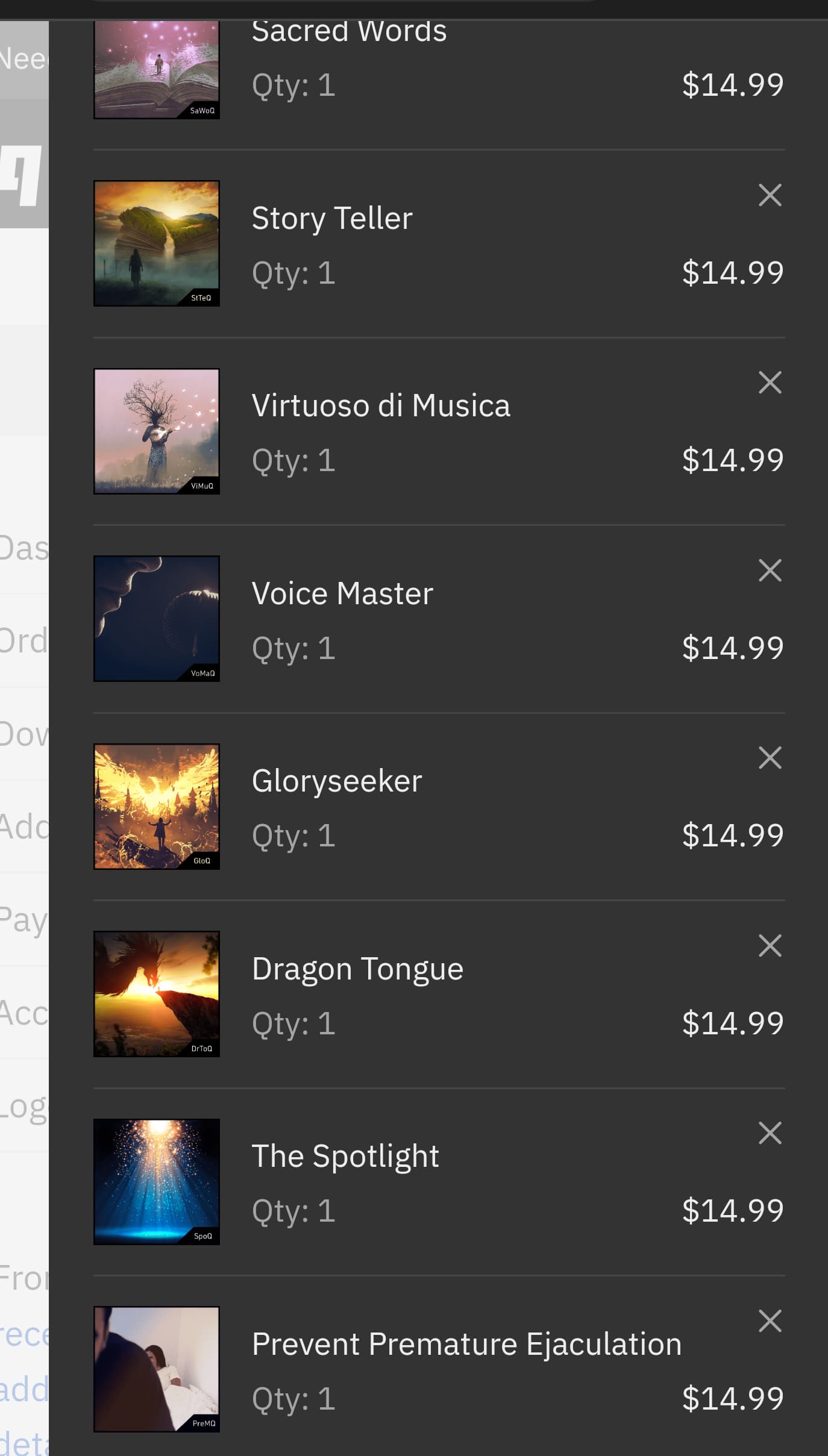Open the Sacred Words product thumbnail
Screen dimensions: 828x1456
157,70
